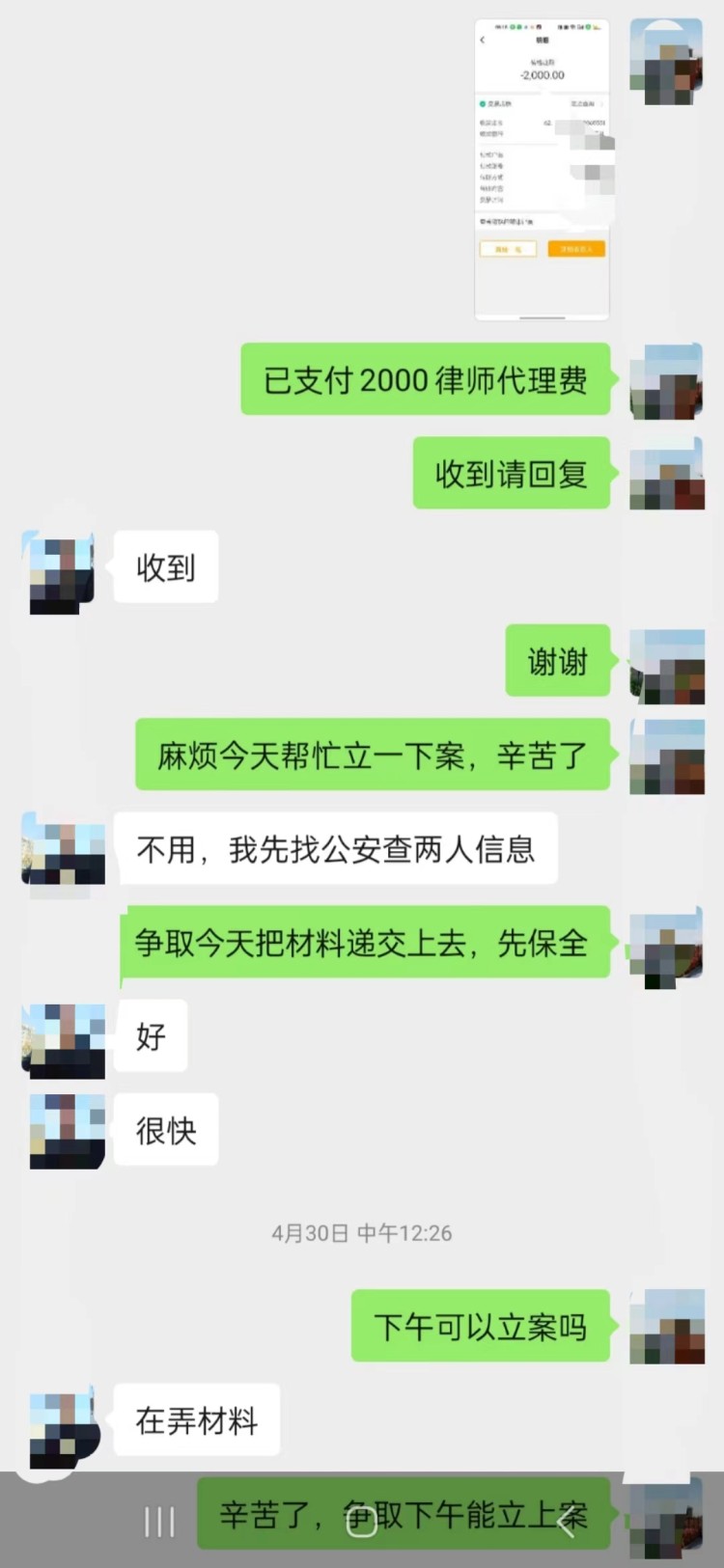The height and width of the screenshot is (1568, 724).
Task: Open avatar beside 在弄材料 message
Action: [x=64, y=1422]
